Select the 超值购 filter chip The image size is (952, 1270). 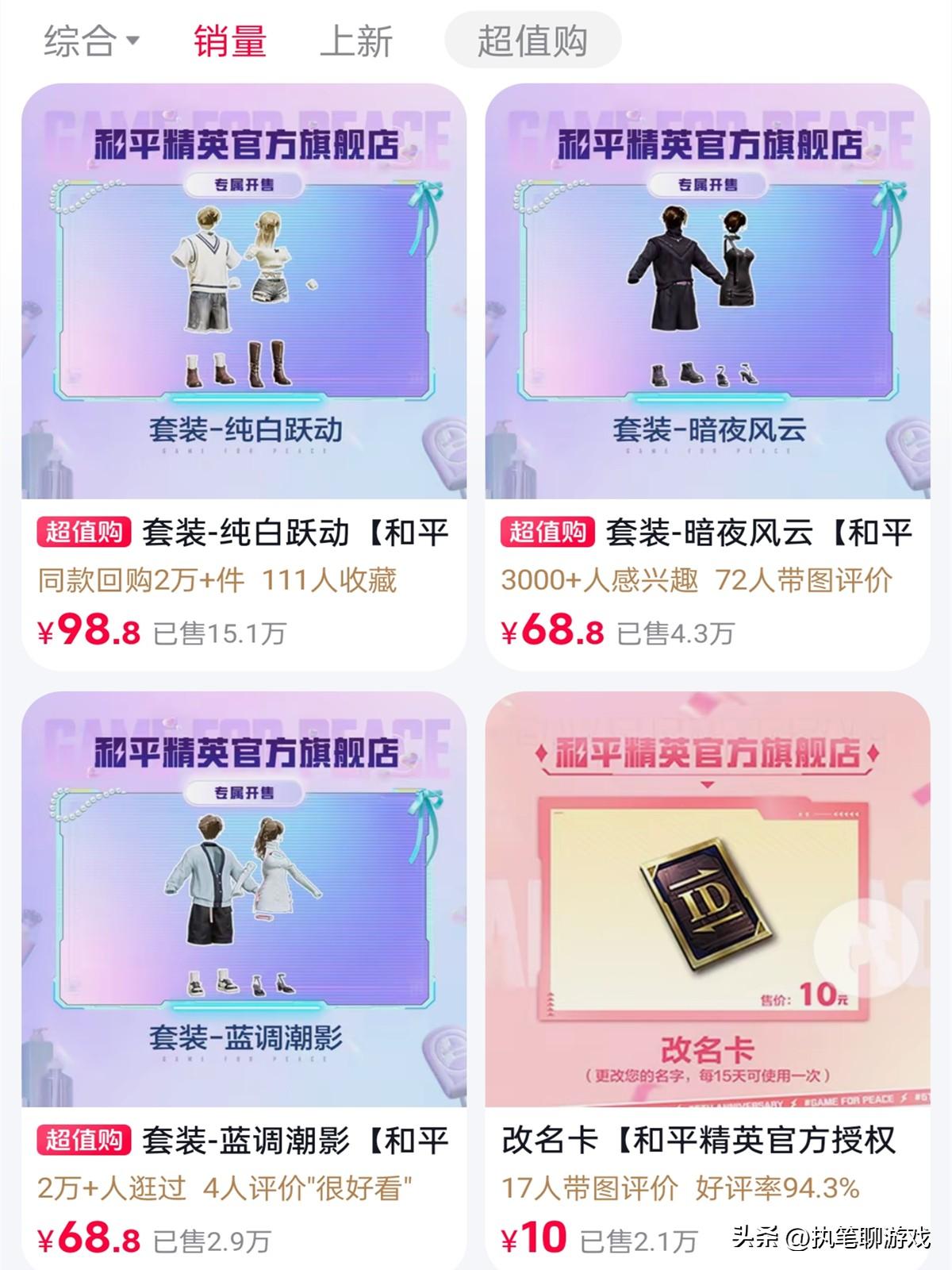pos(532,41)
